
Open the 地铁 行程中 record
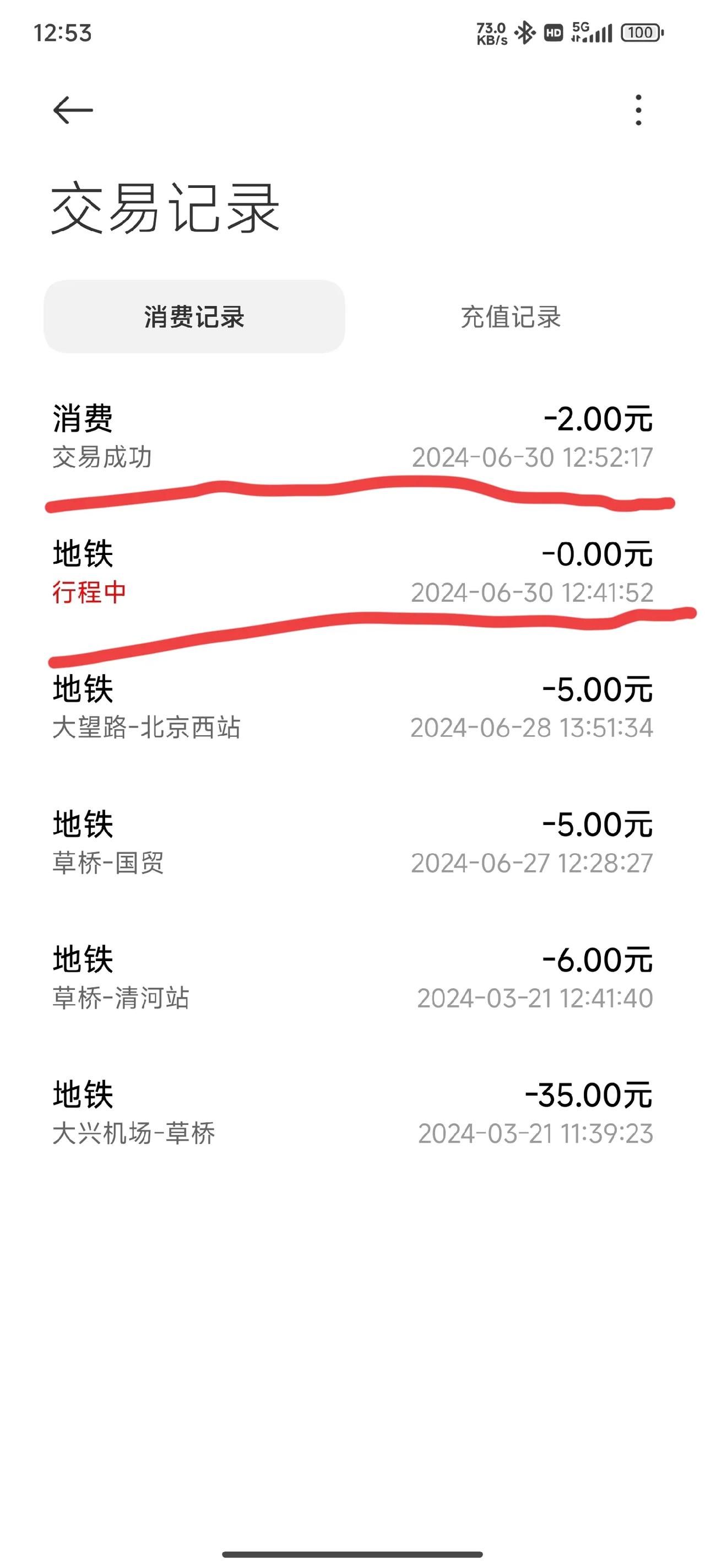[x=352, y=572]
